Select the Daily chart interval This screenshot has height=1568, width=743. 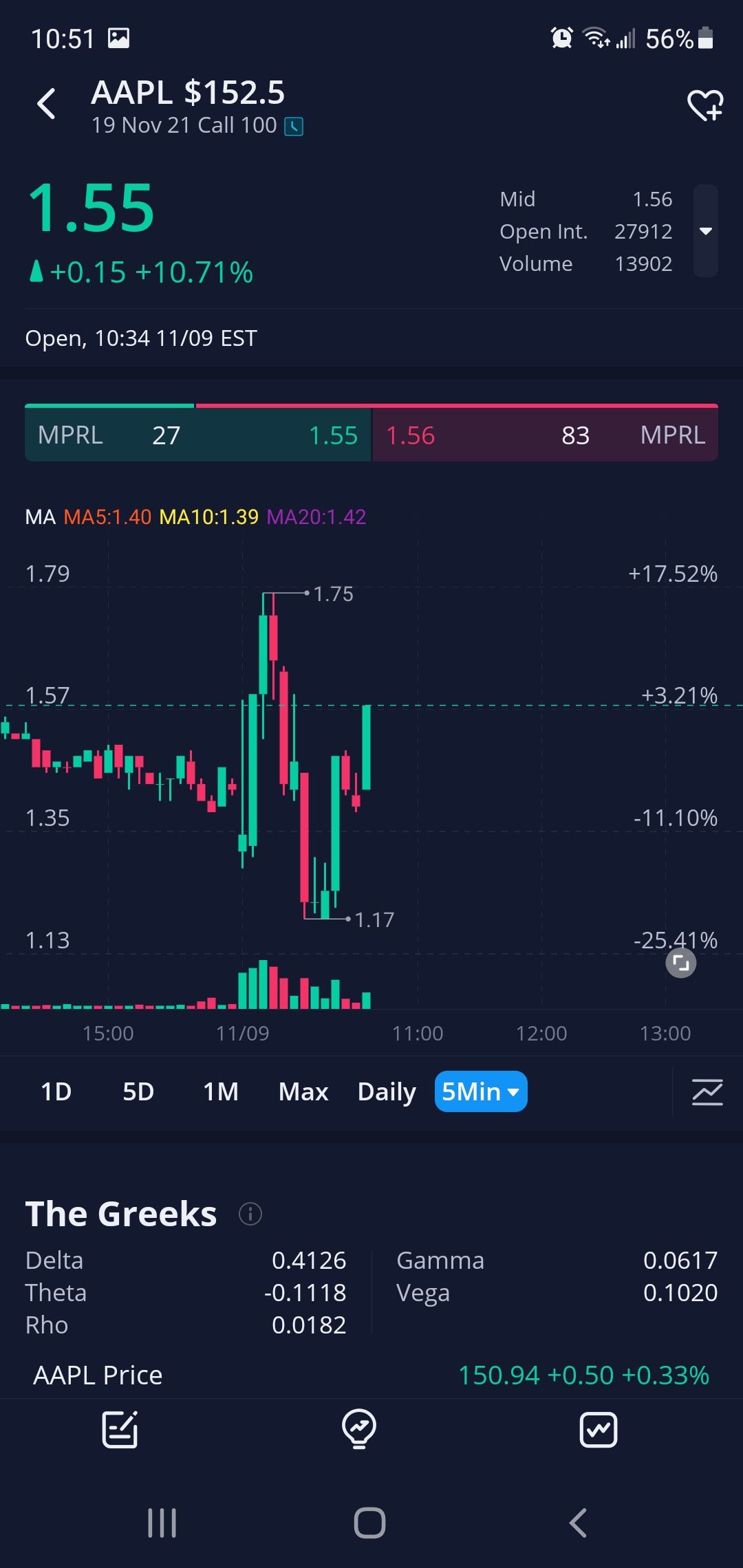387,1091
